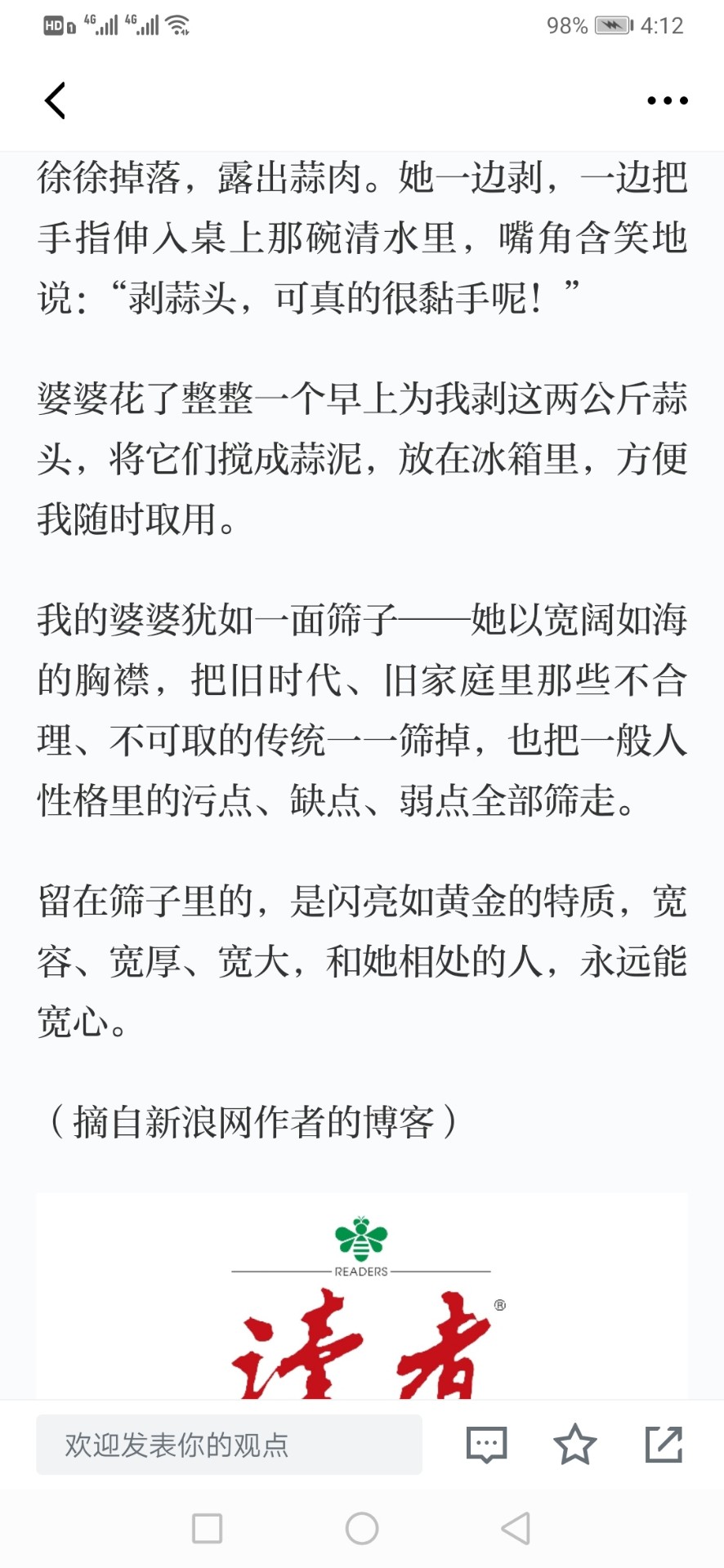This screenshot has width=724, height=1568.
Task: Open the 读者 Readers image
Action: pyautogui.click(x=362, y=1297)
